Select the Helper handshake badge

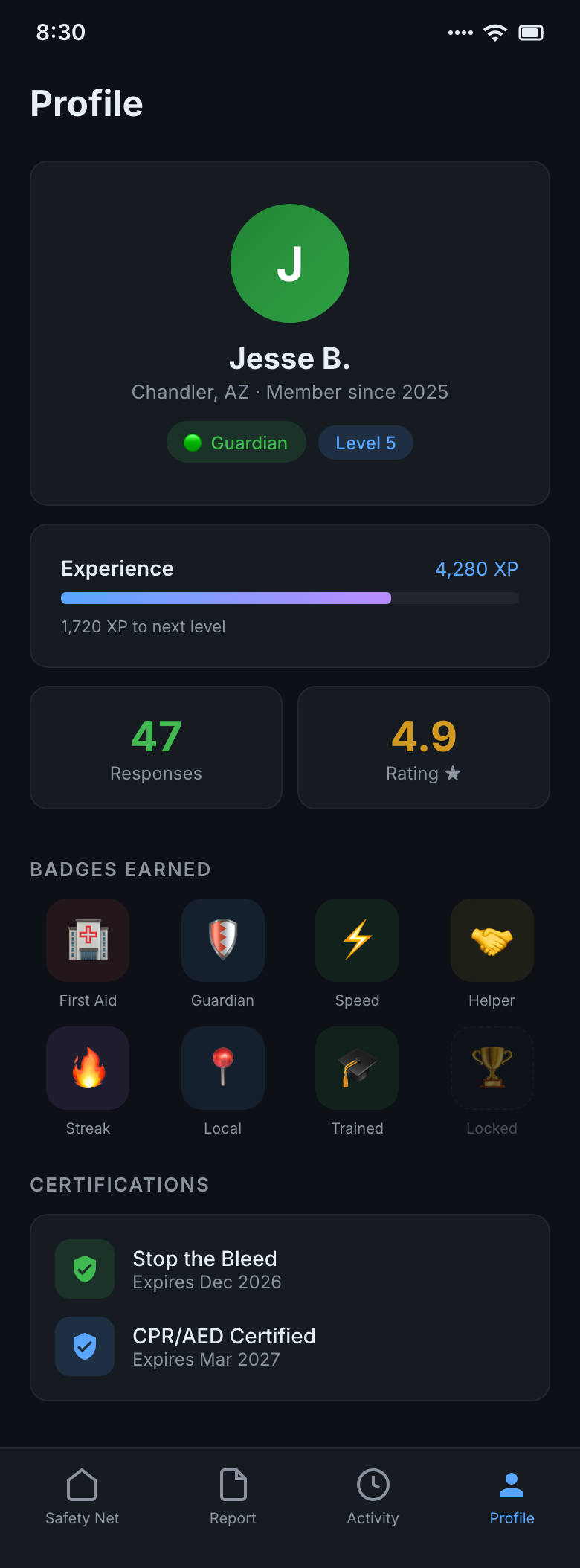pyautogui.click(x=492, y=939)
